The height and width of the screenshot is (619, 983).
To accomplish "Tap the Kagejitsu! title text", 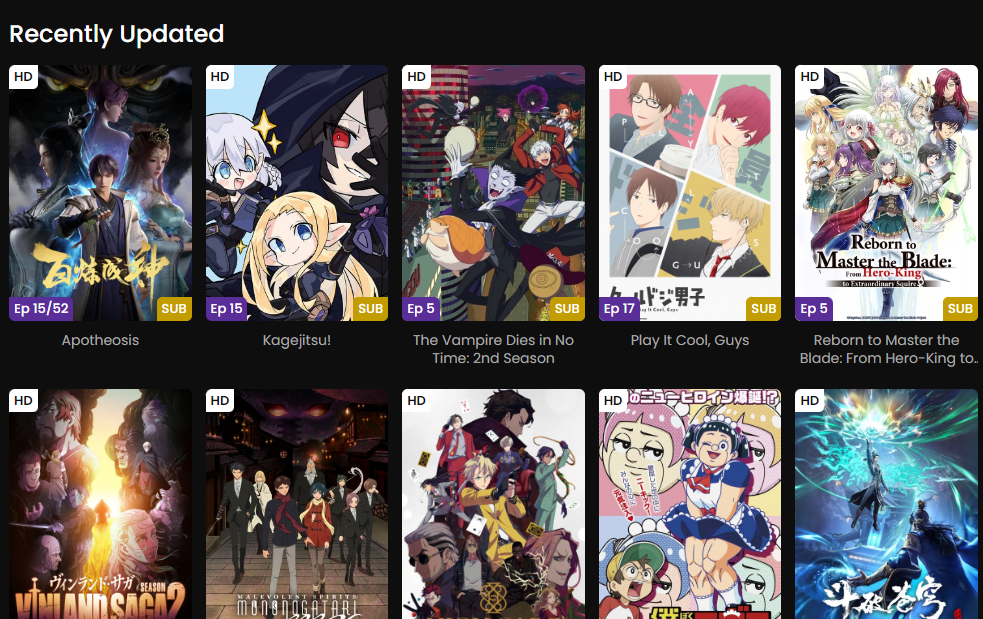I will click(297, 340).
